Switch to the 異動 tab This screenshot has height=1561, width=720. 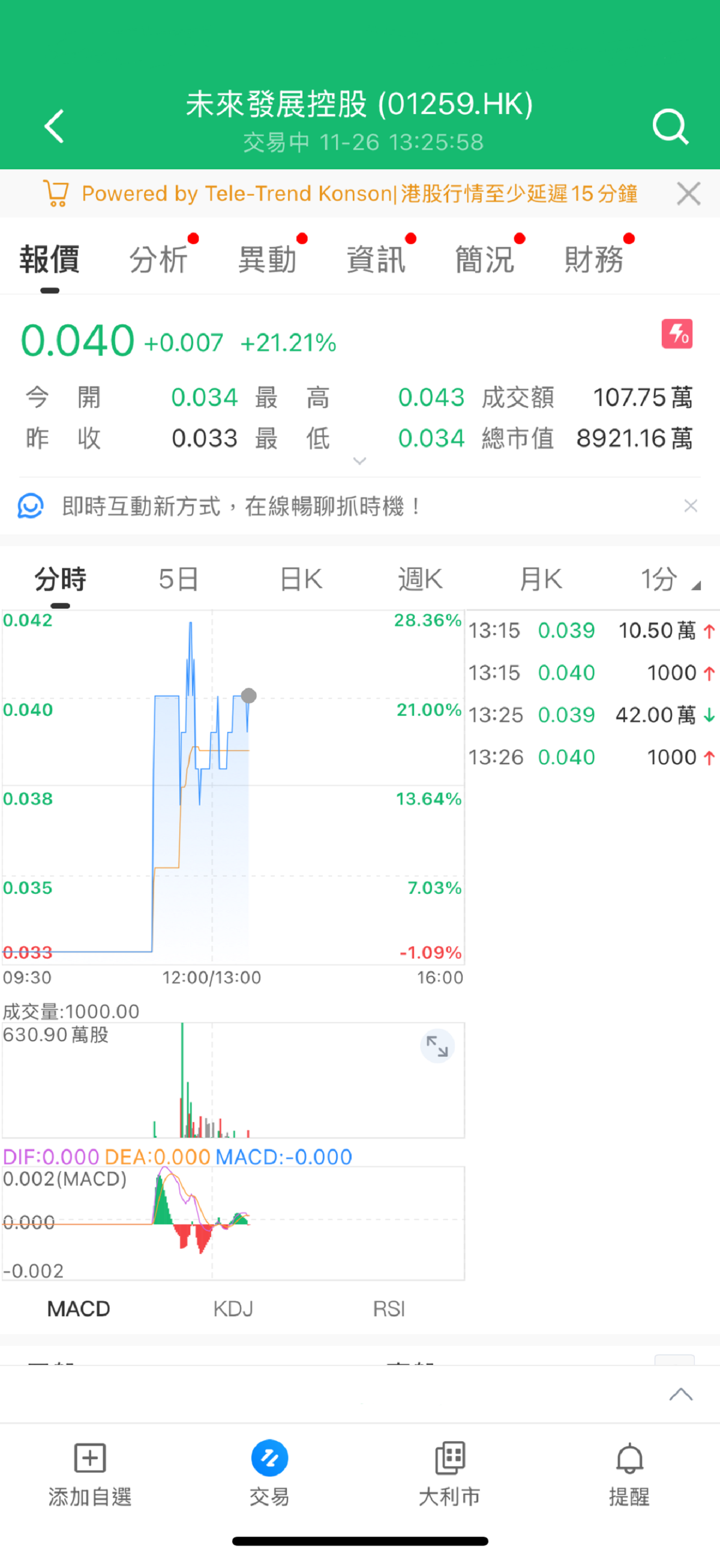267,259
